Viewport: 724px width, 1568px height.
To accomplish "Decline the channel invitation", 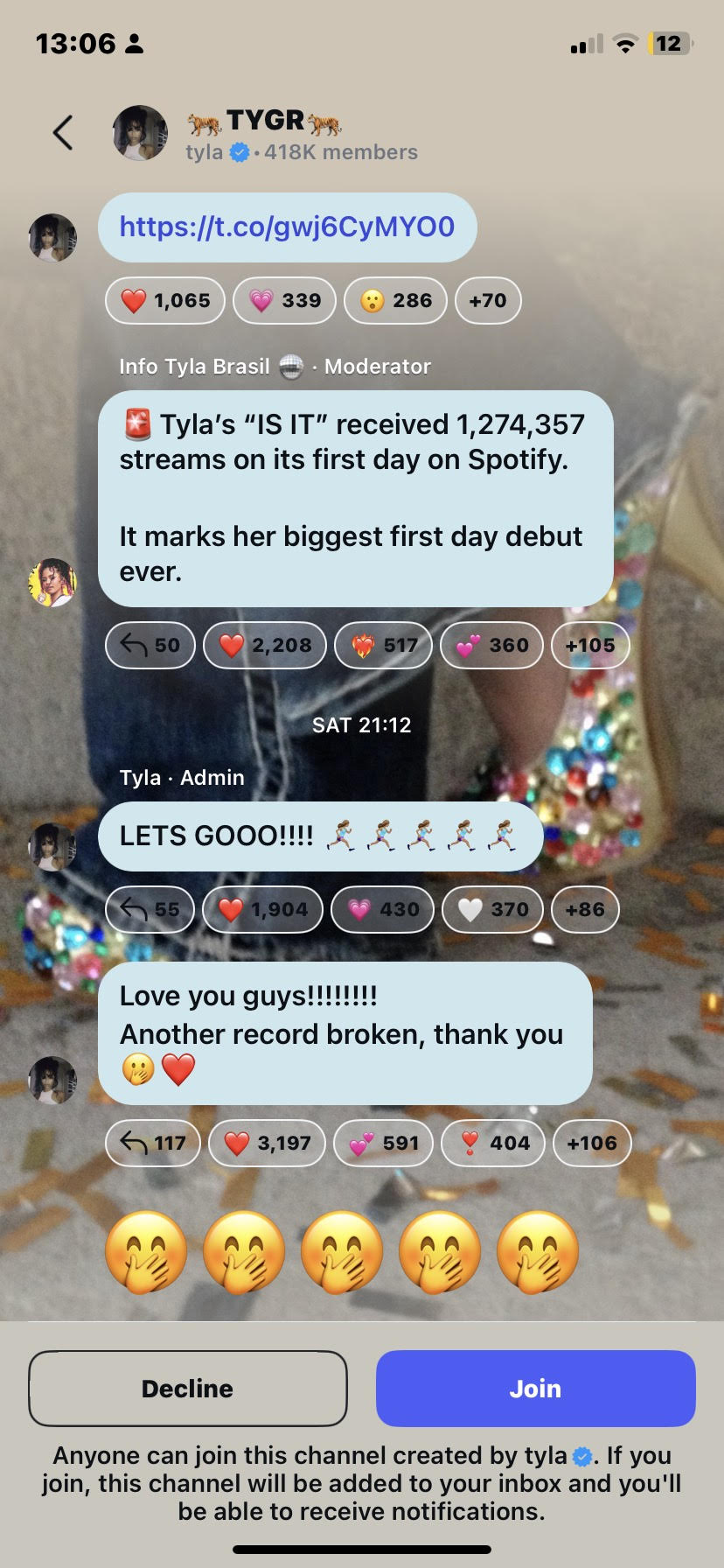I will tap(188, 1389).
